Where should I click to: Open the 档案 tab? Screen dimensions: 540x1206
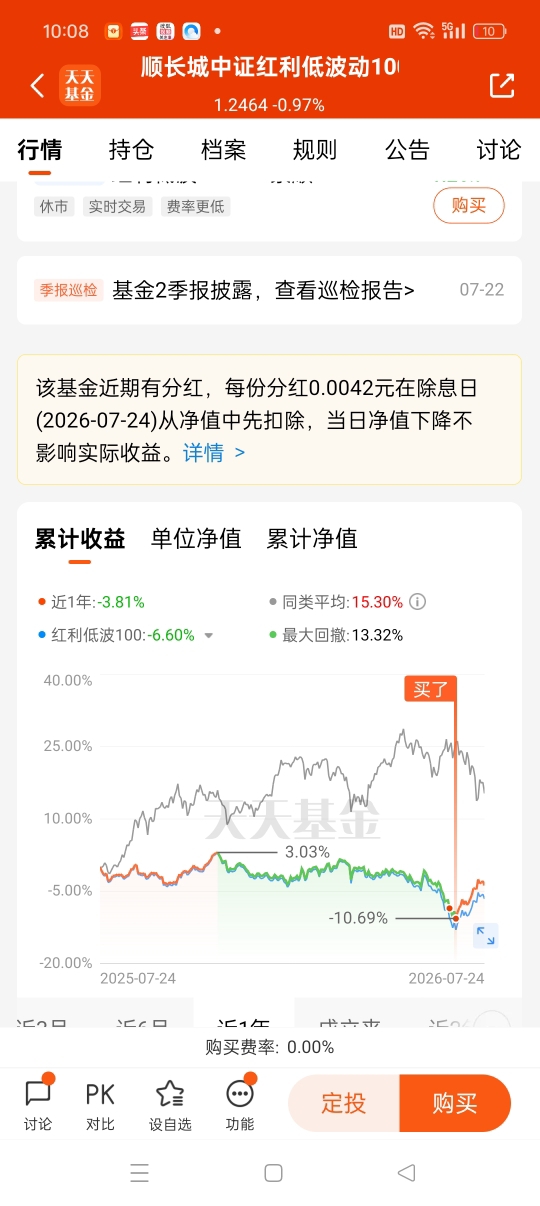coord(223,150)
